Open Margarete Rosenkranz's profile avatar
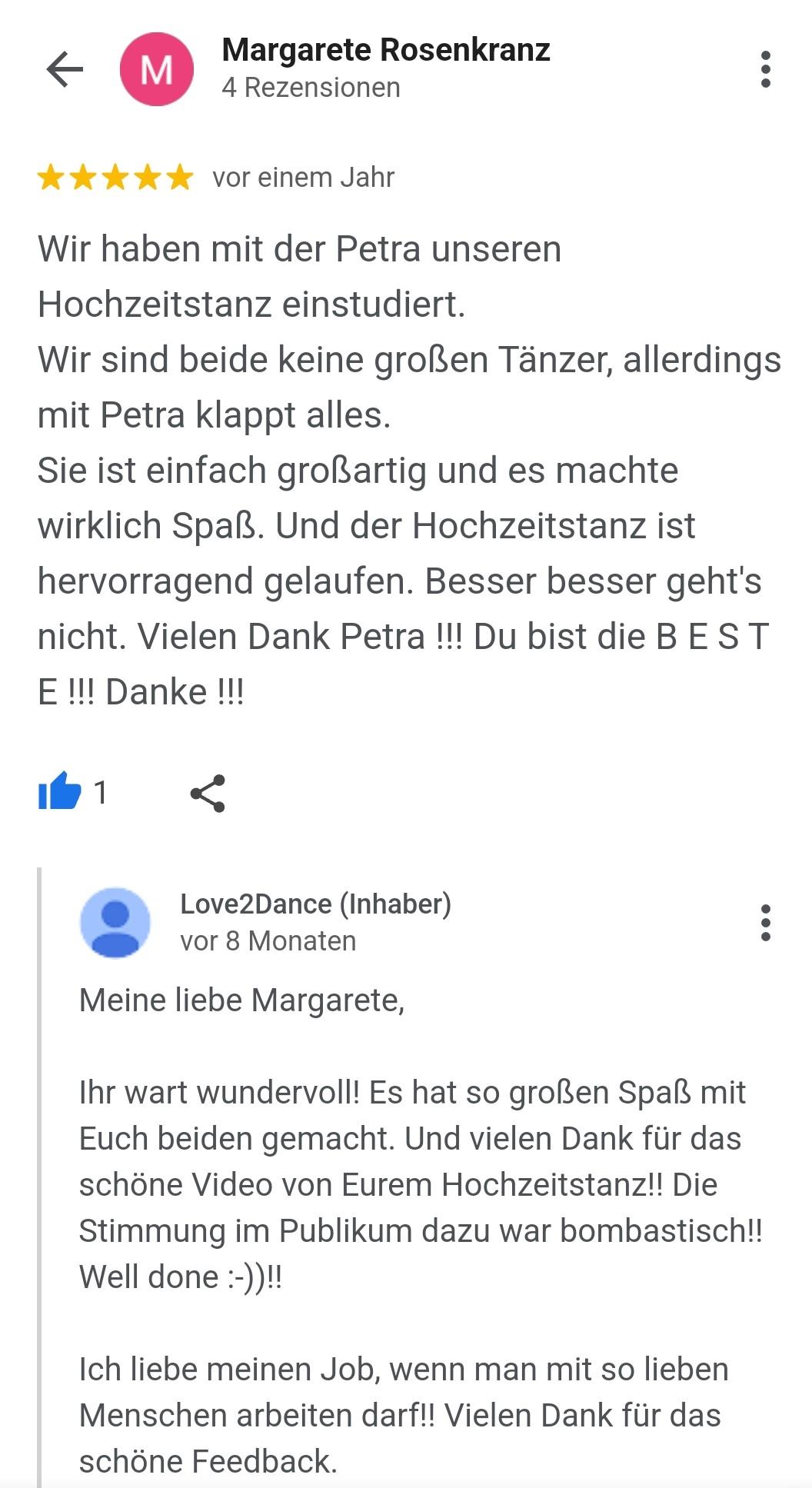The height and width of the screenshot is (1488, 812). point(157,70)
